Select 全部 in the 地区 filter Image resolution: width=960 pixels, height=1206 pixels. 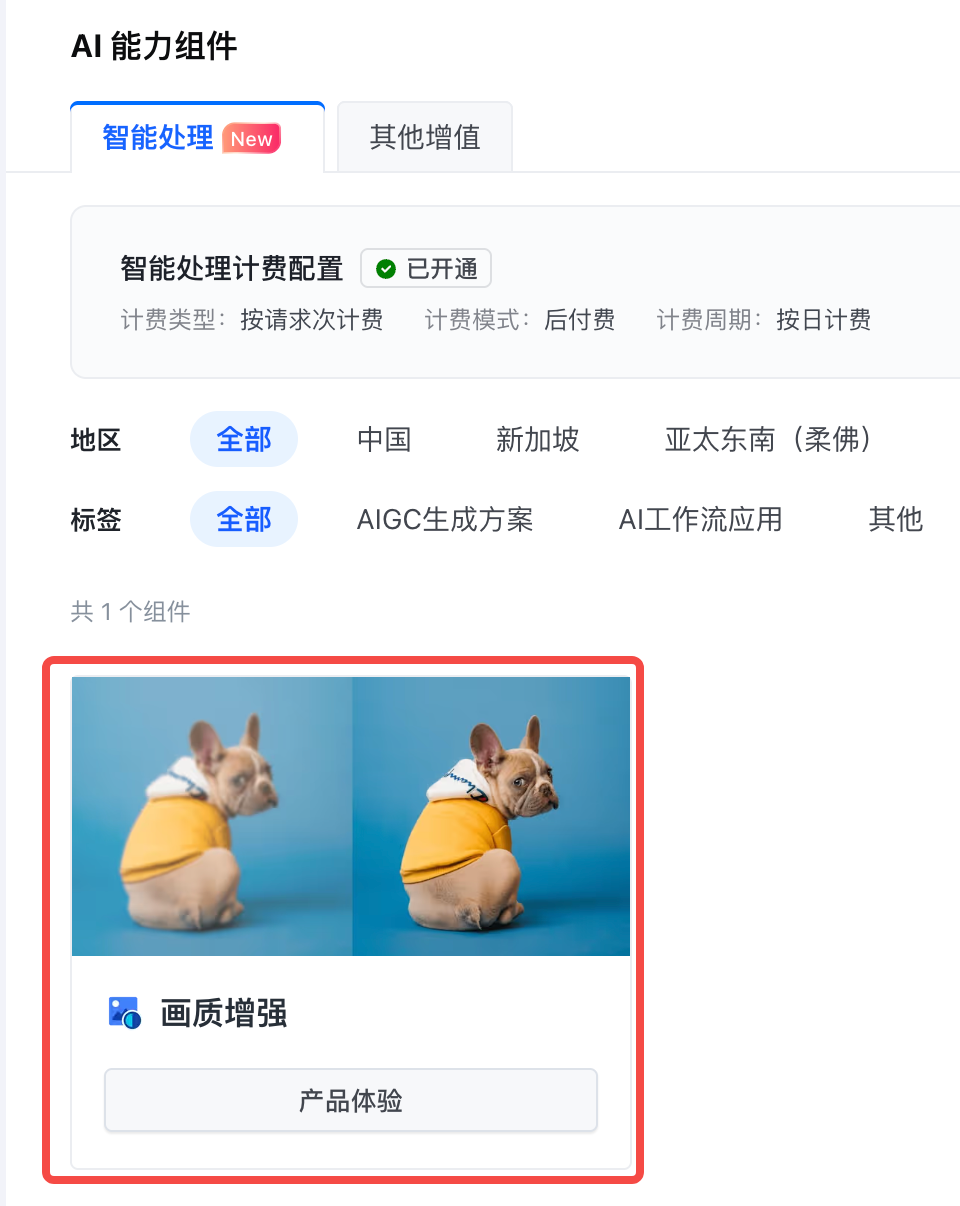point(244,439)
